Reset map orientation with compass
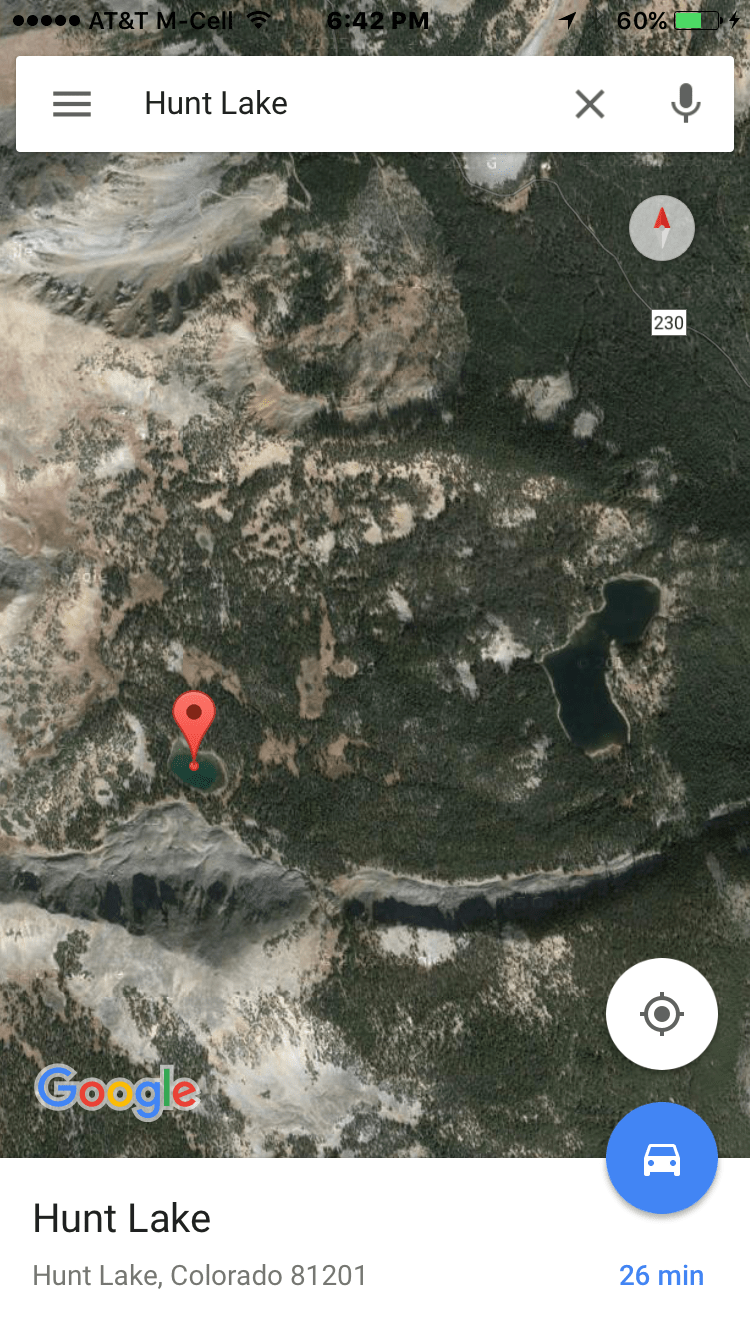The image size is (750, 1334). (661, 228)
